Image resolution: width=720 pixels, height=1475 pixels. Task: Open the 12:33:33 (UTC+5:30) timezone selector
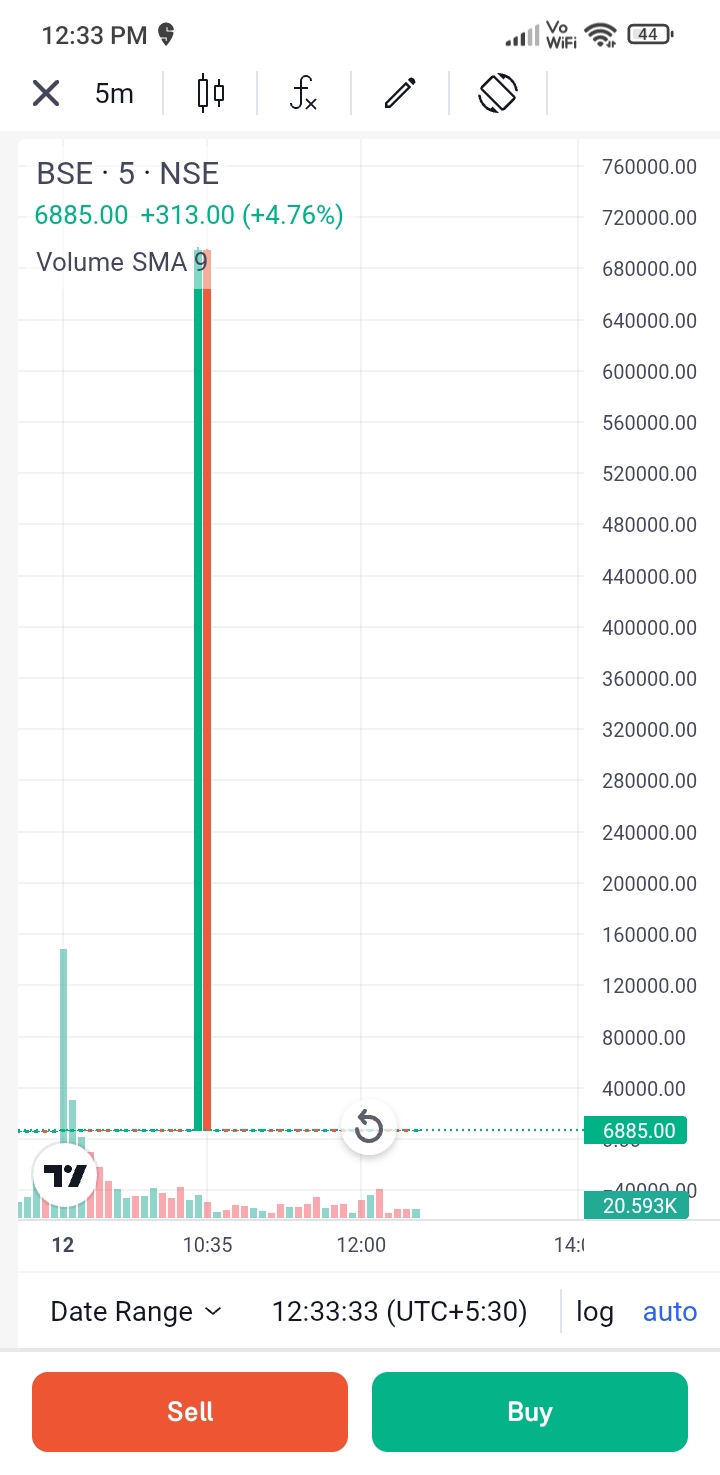(x=399, y=1311)
